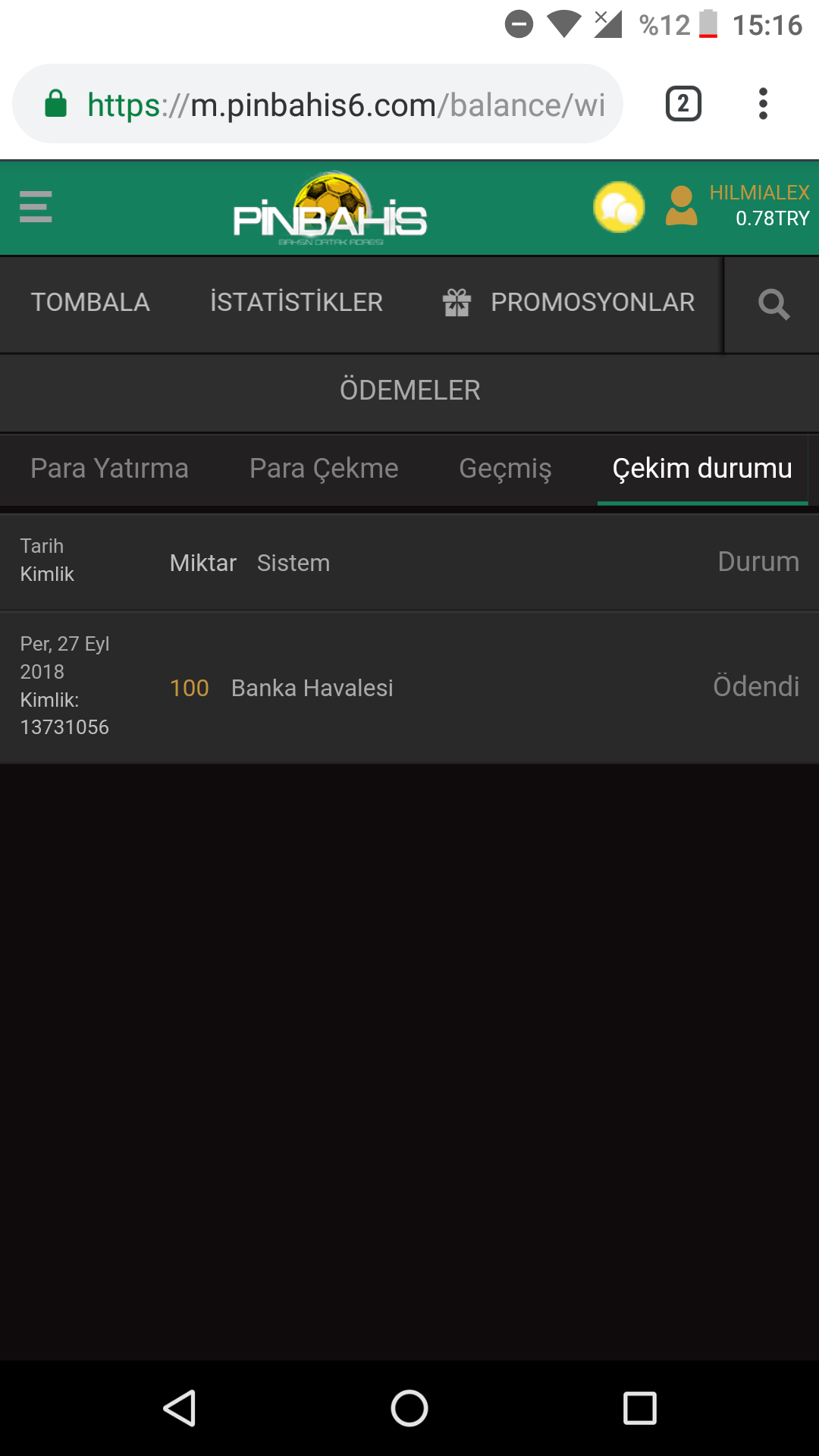Open İSTATİSTİKLER menu item
This screenshot has height=1456, width=819.
[297, 303]
